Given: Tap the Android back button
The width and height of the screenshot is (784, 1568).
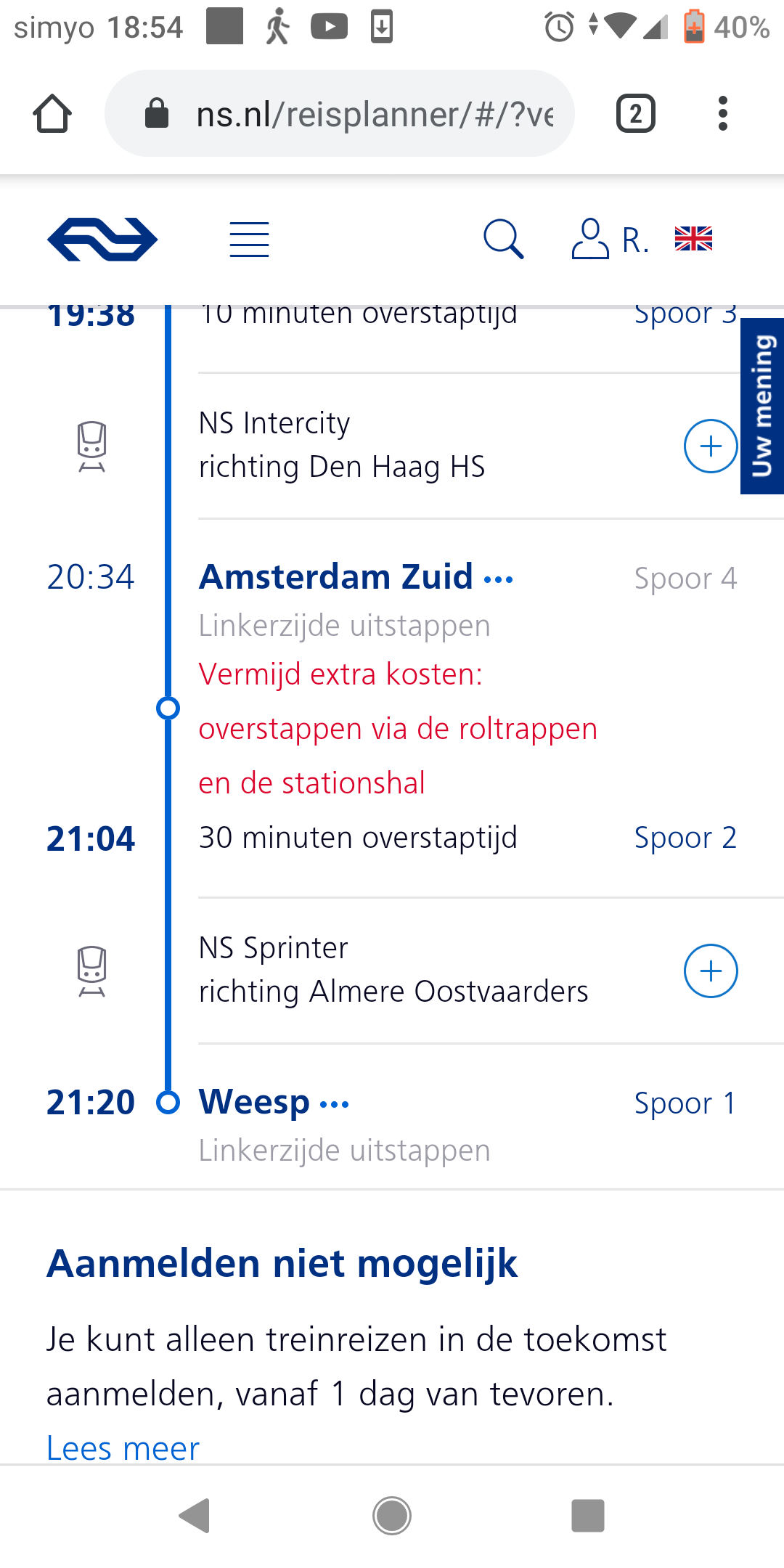Looking at the screenshot, I should 195,1516.
